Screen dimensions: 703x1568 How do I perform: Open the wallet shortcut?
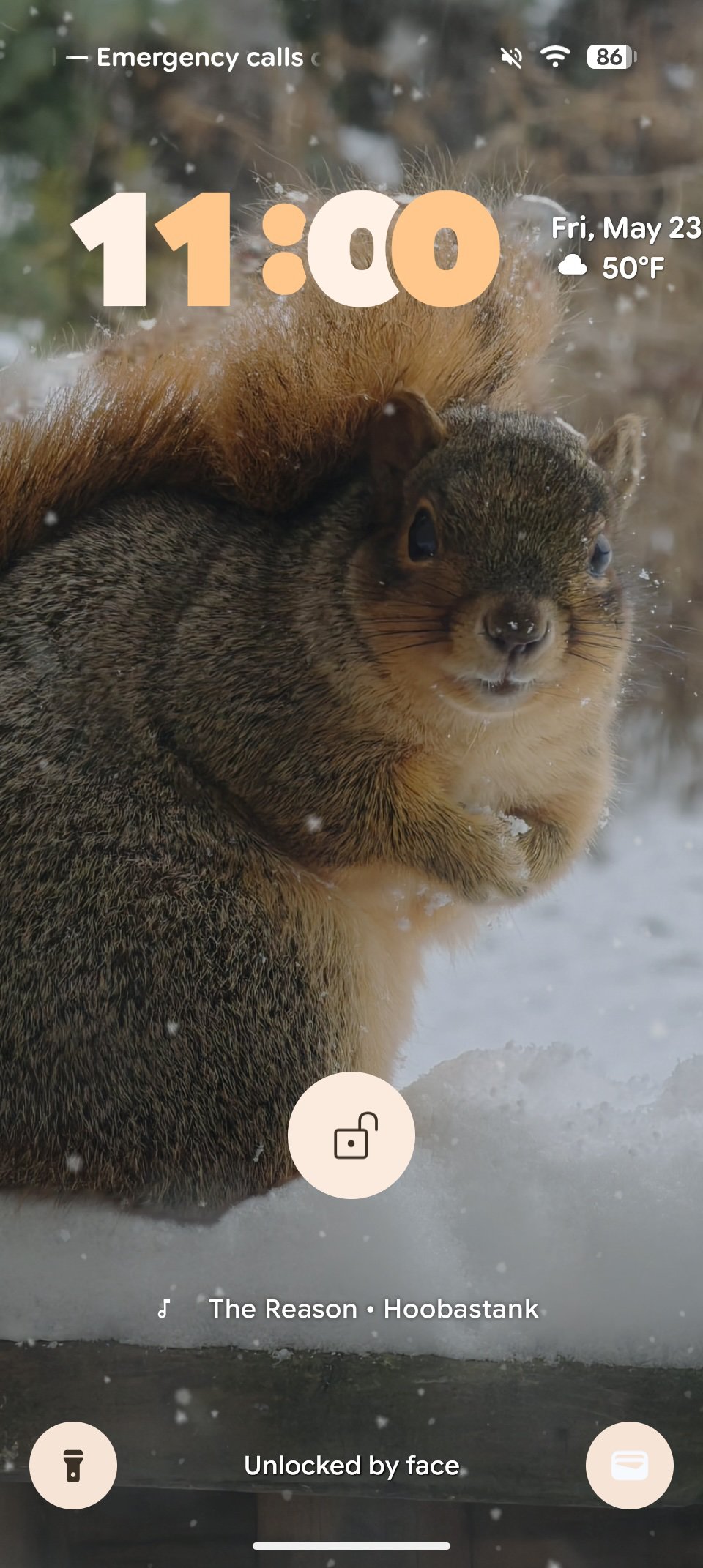tap(629, 1465)
